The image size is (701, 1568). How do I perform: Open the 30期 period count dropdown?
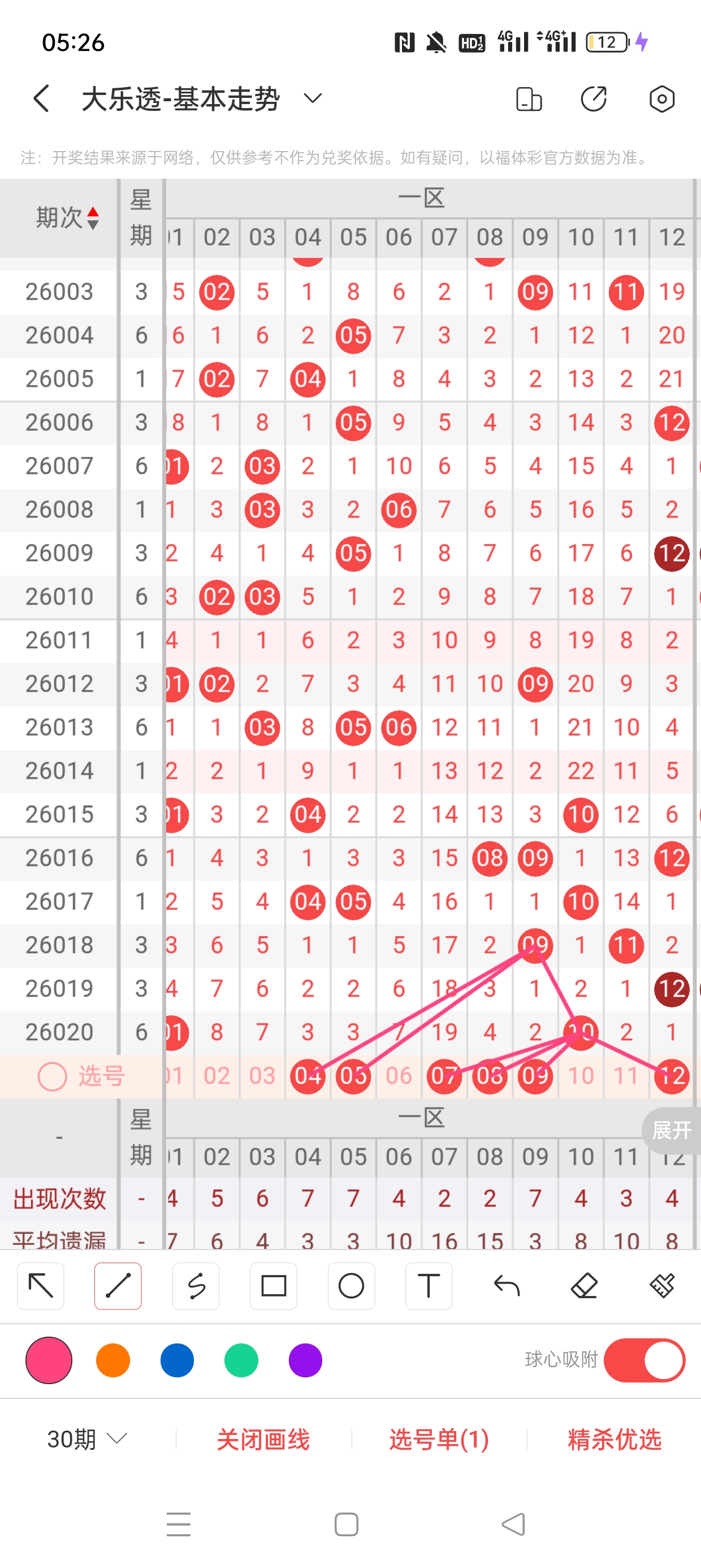pyautogui.click(x=87, y=1439)
